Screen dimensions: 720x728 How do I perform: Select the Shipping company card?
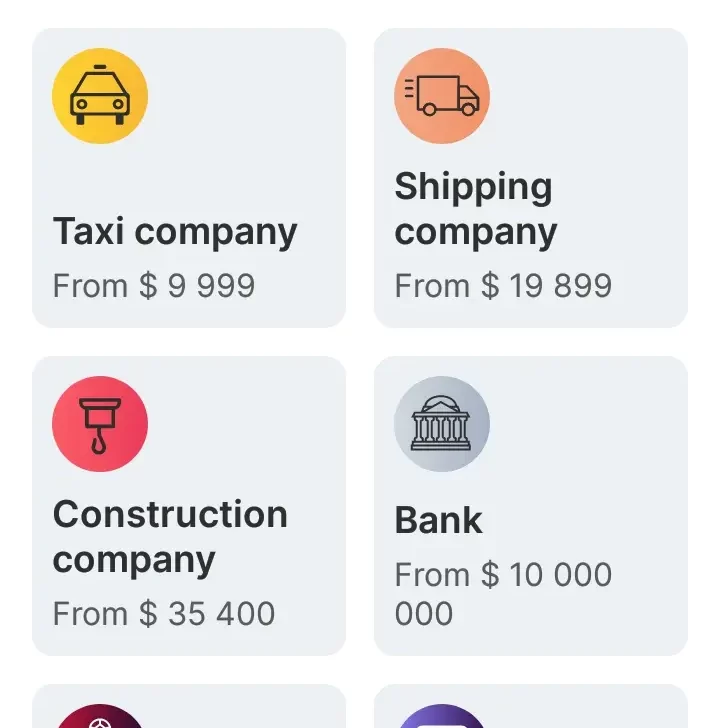[x=530, y=178]
